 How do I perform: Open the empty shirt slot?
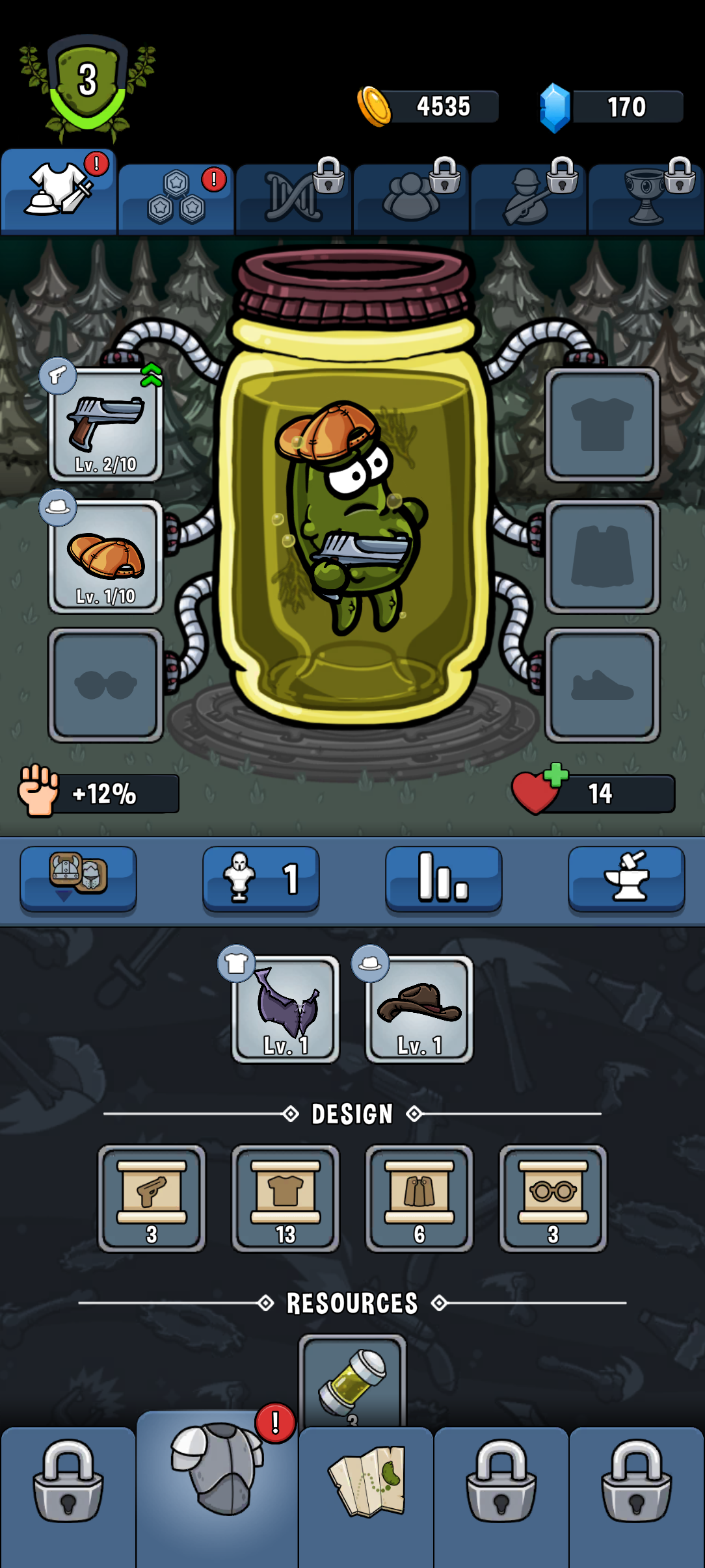coord(602,424)
